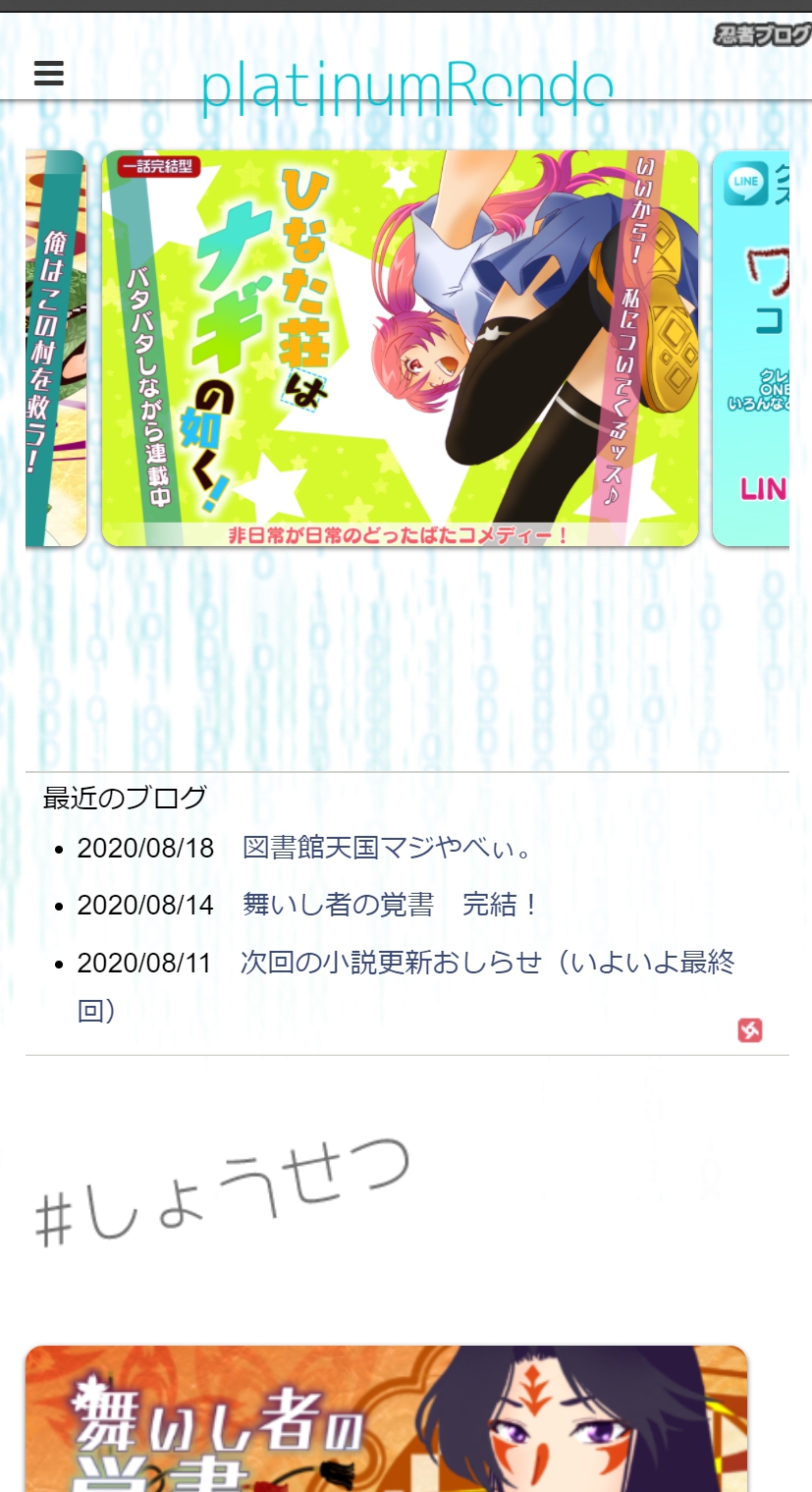812x1492 pixels.
Task: Open the LINE stamp banner
Action: [x=752, y=348]
